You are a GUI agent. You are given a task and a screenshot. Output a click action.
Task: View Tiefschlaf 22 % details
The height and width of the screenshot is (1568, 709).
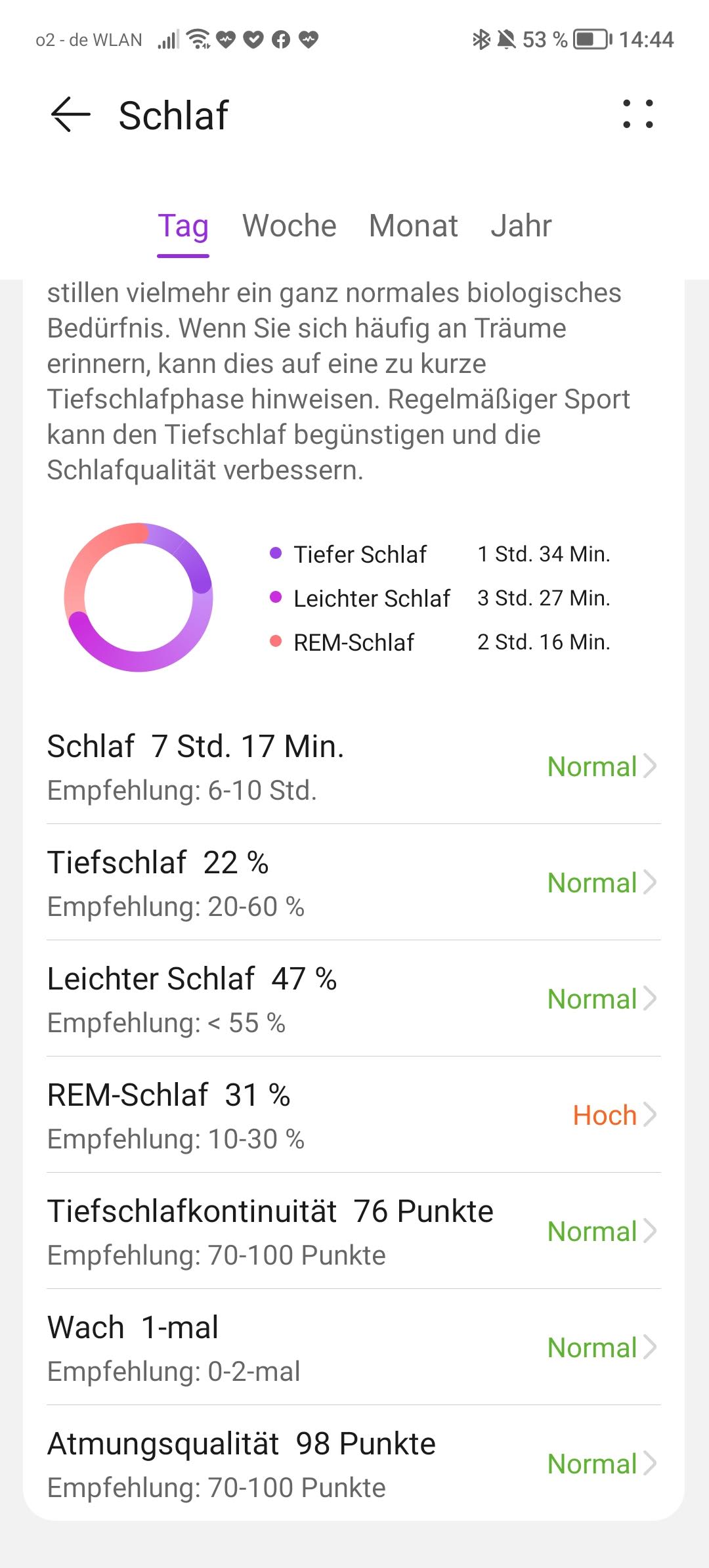click(353, 883)
